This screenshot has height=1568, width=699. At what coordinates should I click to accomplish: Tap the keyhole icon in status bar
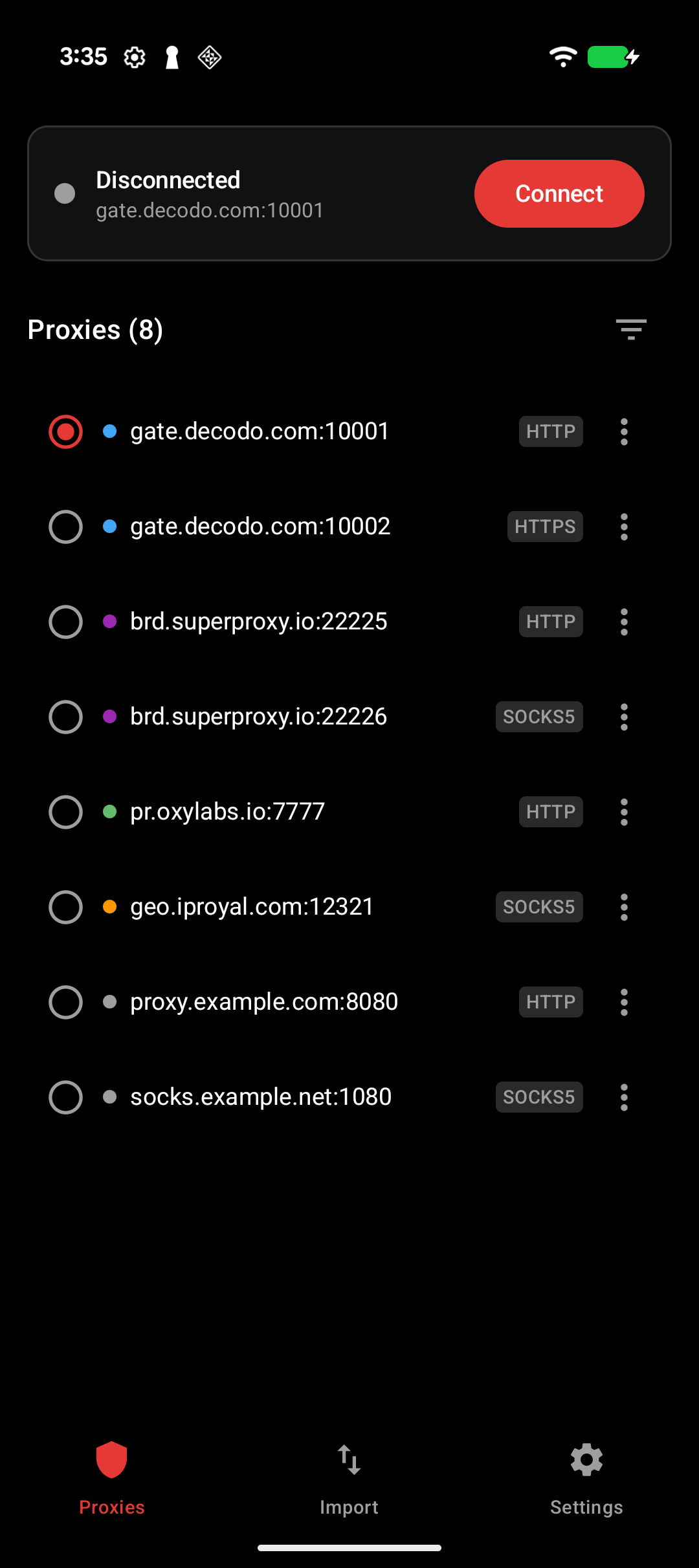171,57
